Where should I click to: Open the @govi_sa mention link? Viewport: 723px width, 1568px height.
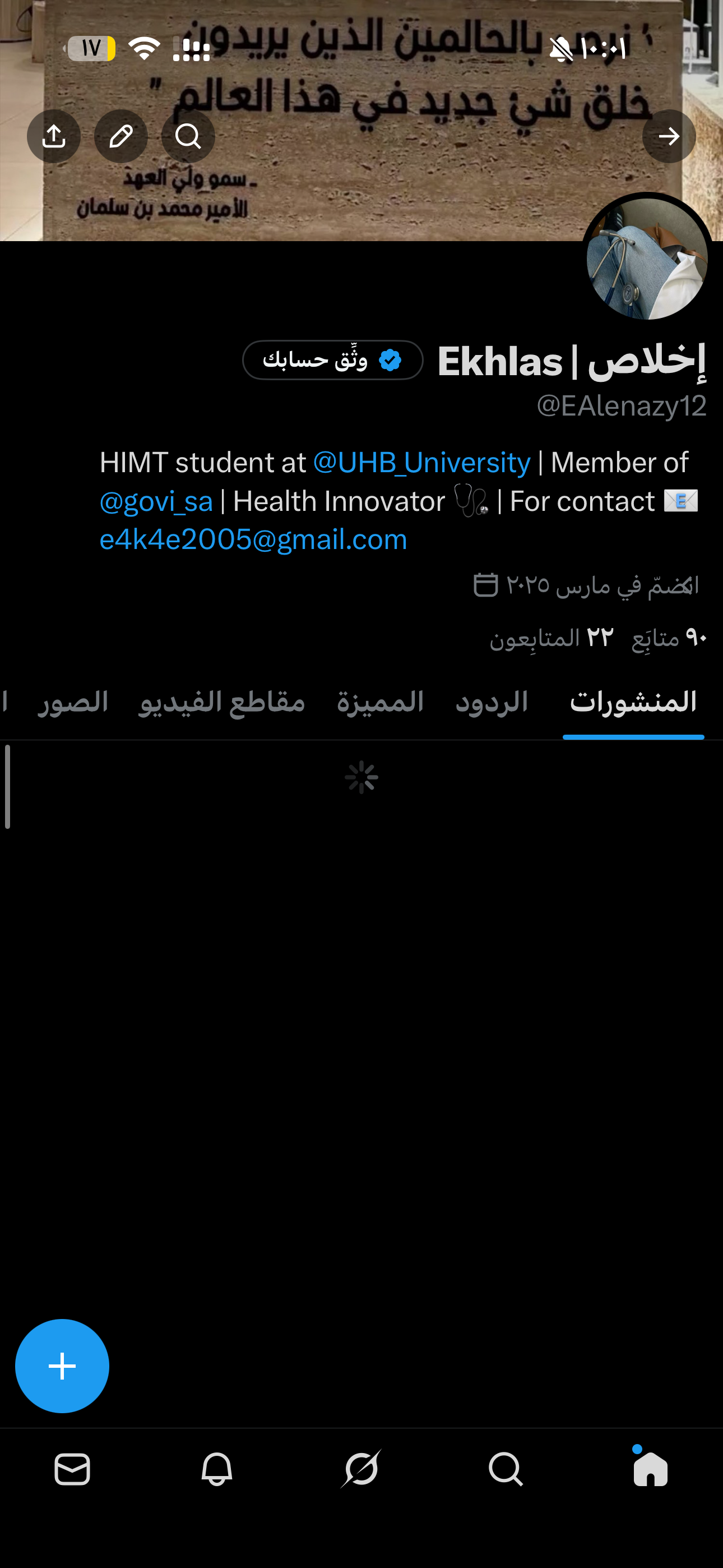[156, 501]
